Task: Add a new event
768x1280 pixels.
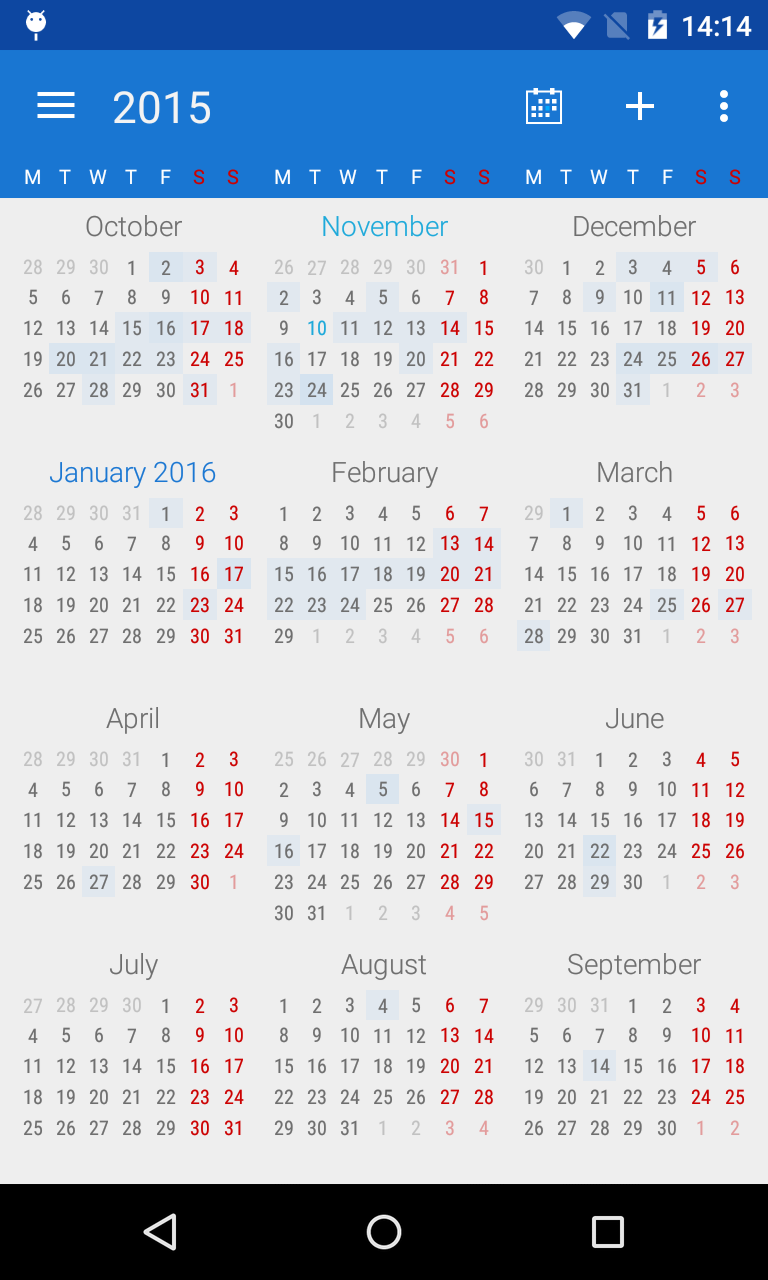Action: coord(640,106)
